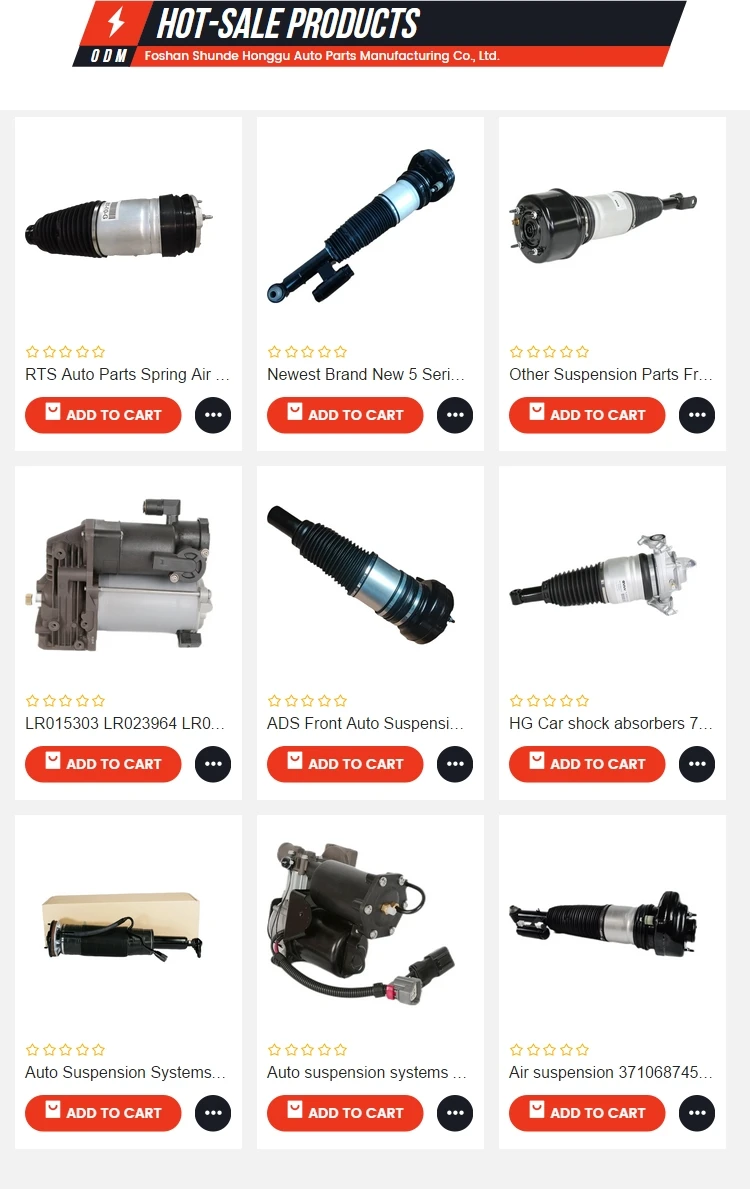Open more options for Air suspension 371068745…
Viewport: 750px width, 1189px height.
point(697,1112)
